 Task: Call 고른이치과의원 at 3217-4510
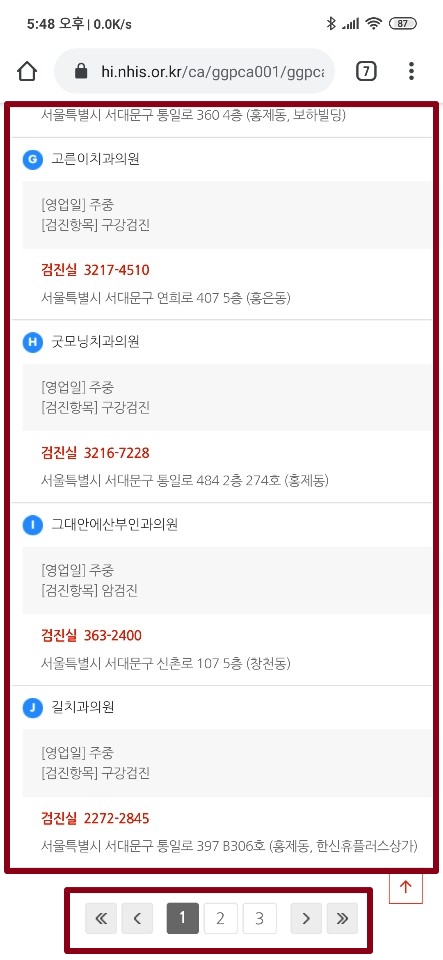(116, 270)
